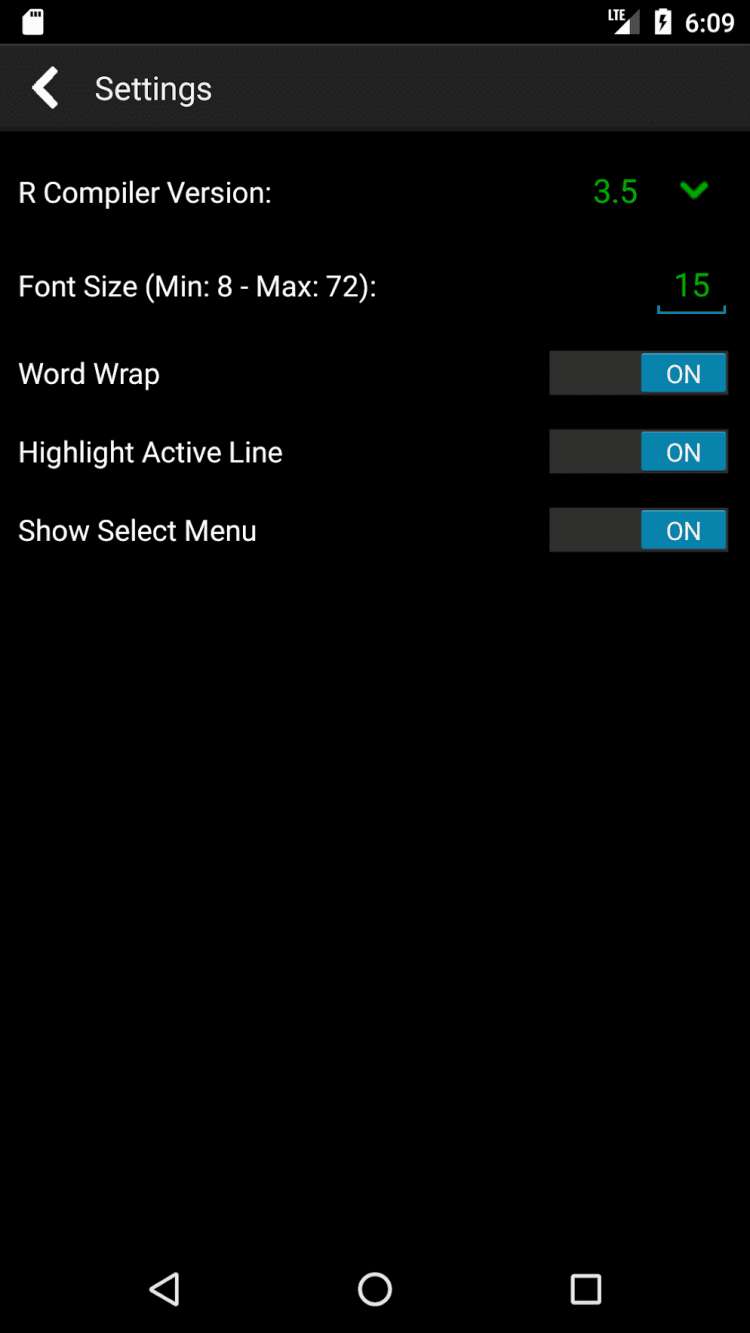Open the recent apps overview
This screenshot has height=1333, width=750.
point(585,1289)
